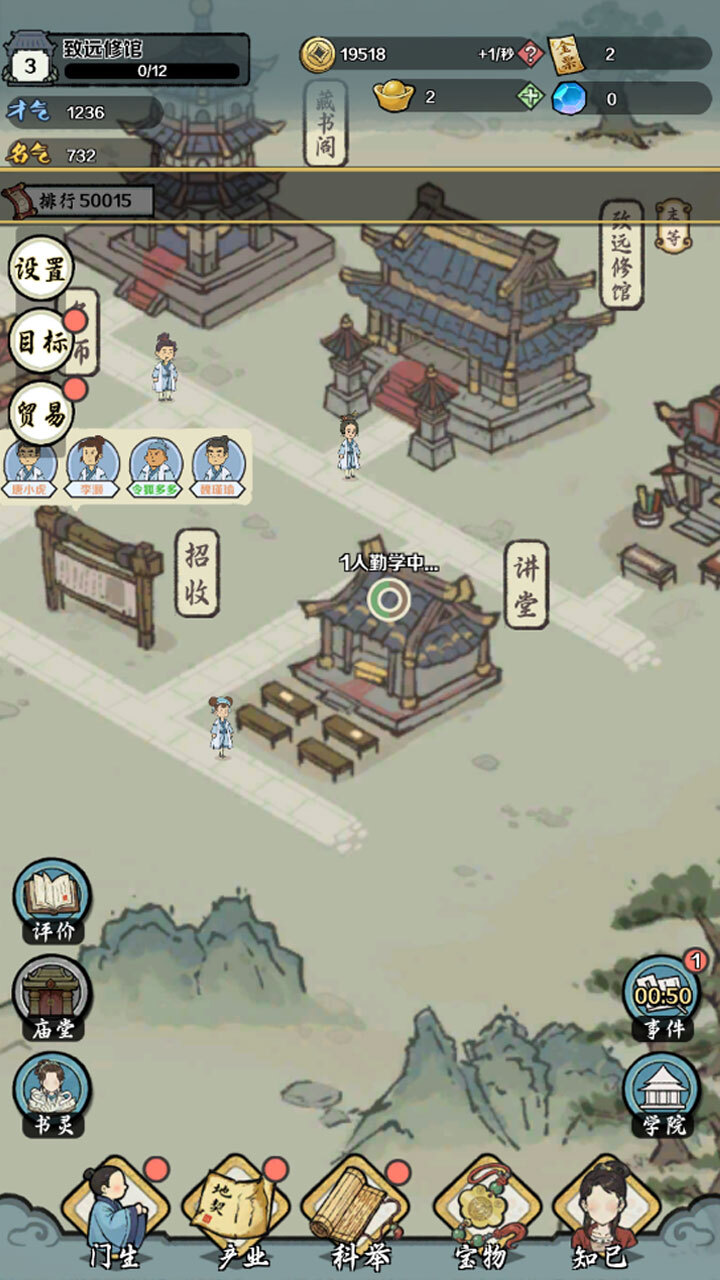Image resolution: width=720 pixels, height=1280 pixels.
Task: Open the 藏书阁 library sign
Action: click(x=326, y=122)
